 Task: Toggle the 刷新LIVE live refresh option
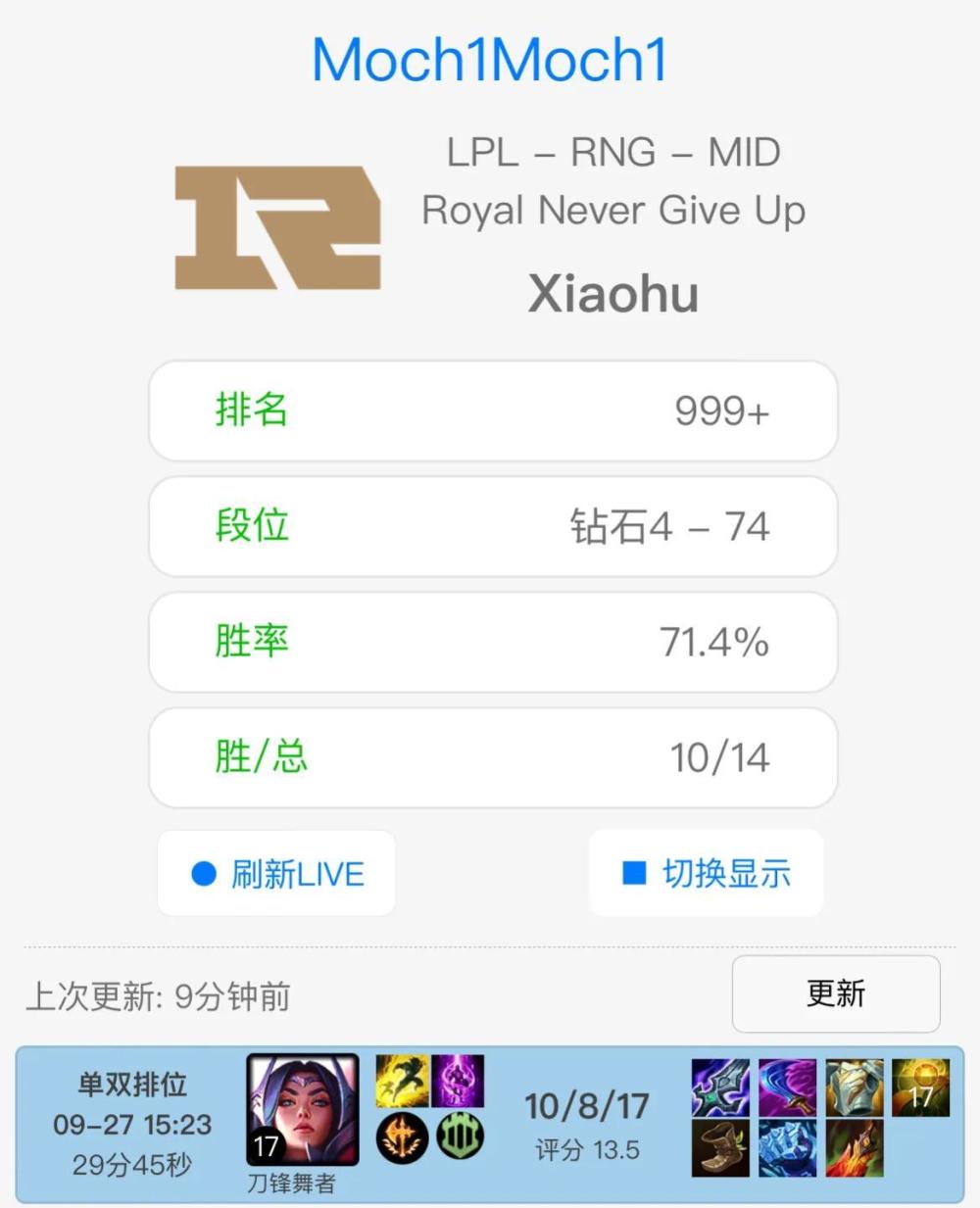pos(275,873)
